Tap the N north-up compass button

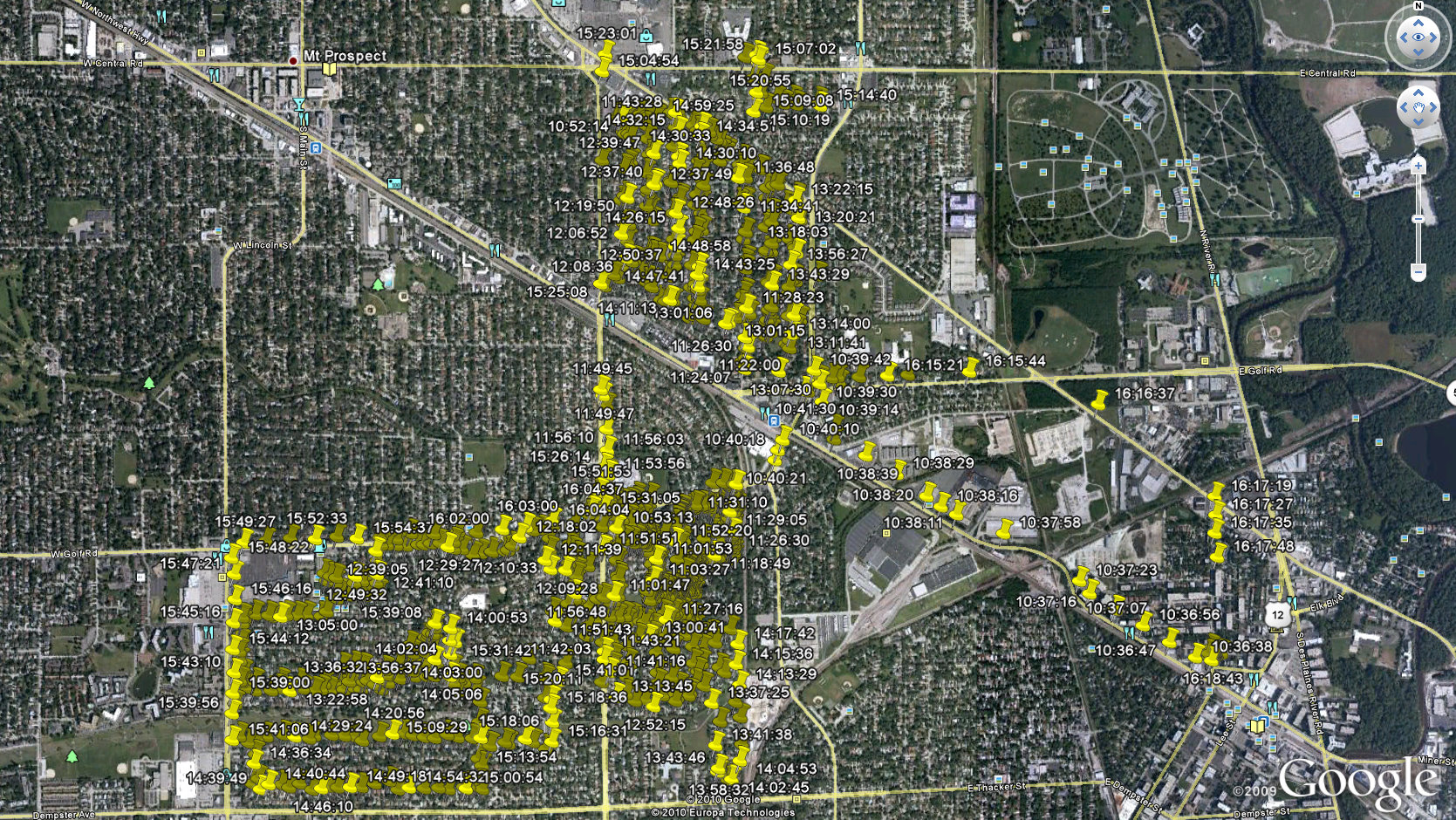tap(1418, 6)
